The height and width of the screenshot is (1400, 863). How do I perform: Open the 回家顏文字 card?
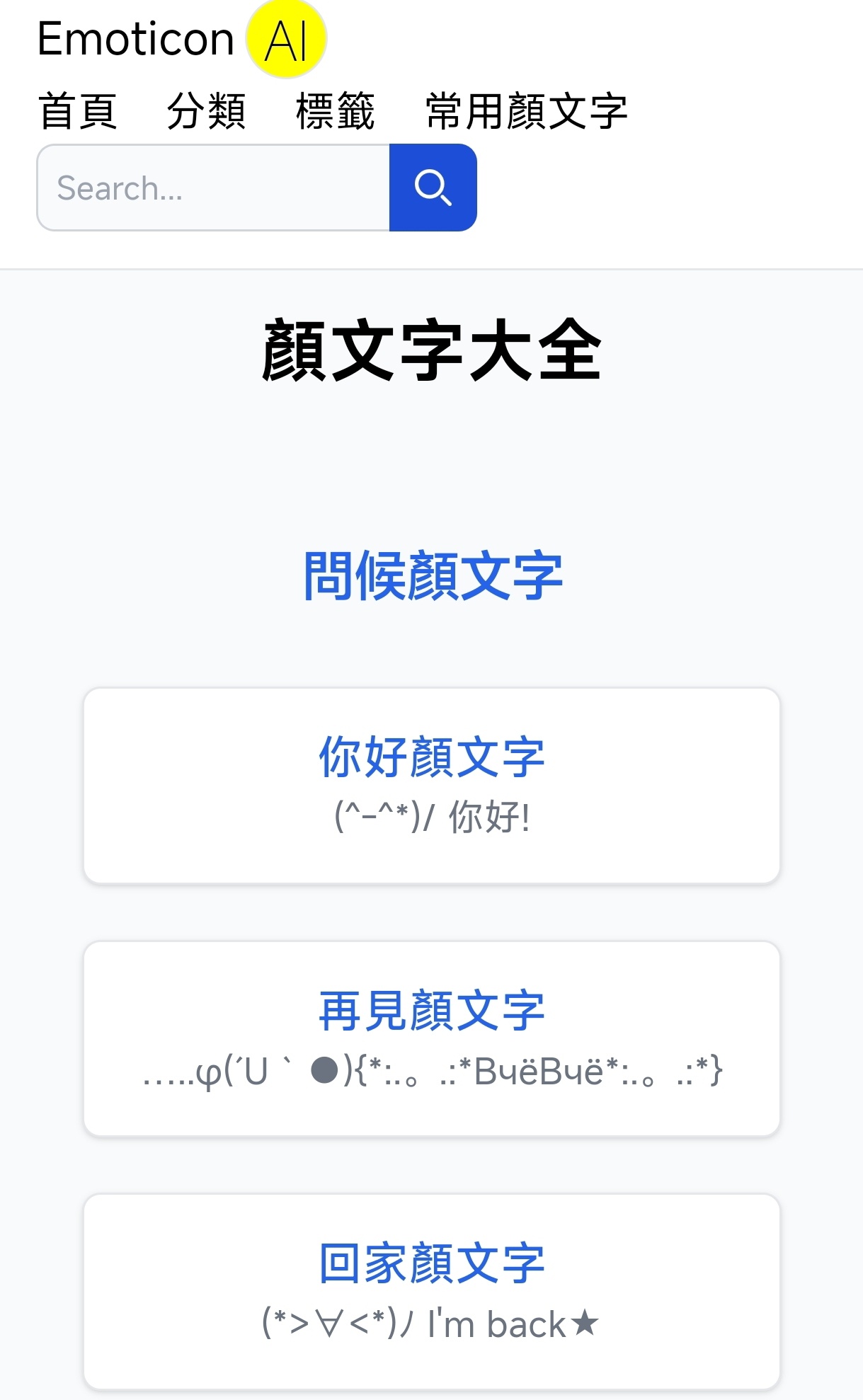pyautogui.click(x=432, y=1291)
